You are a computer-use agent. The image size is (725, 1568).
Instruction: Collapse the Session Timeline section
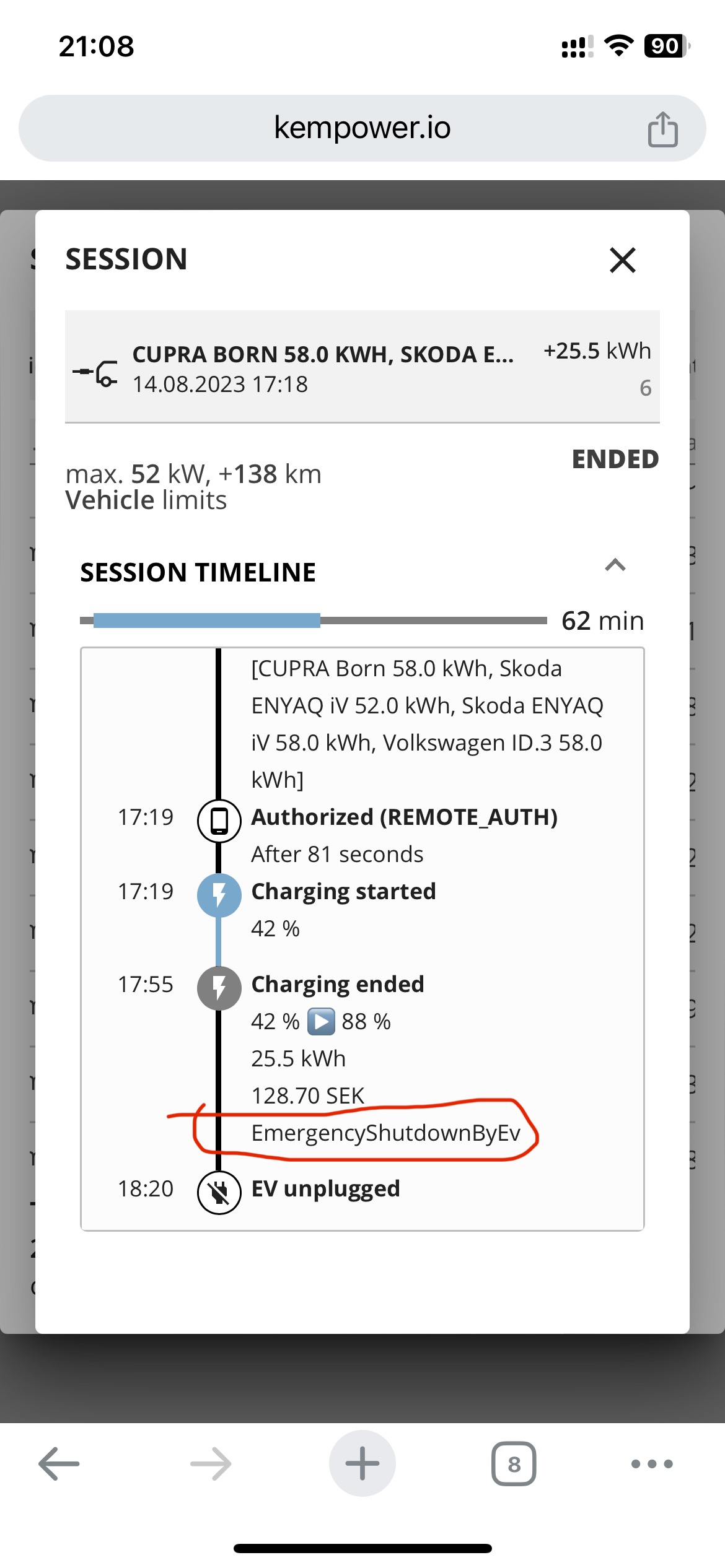615,565
